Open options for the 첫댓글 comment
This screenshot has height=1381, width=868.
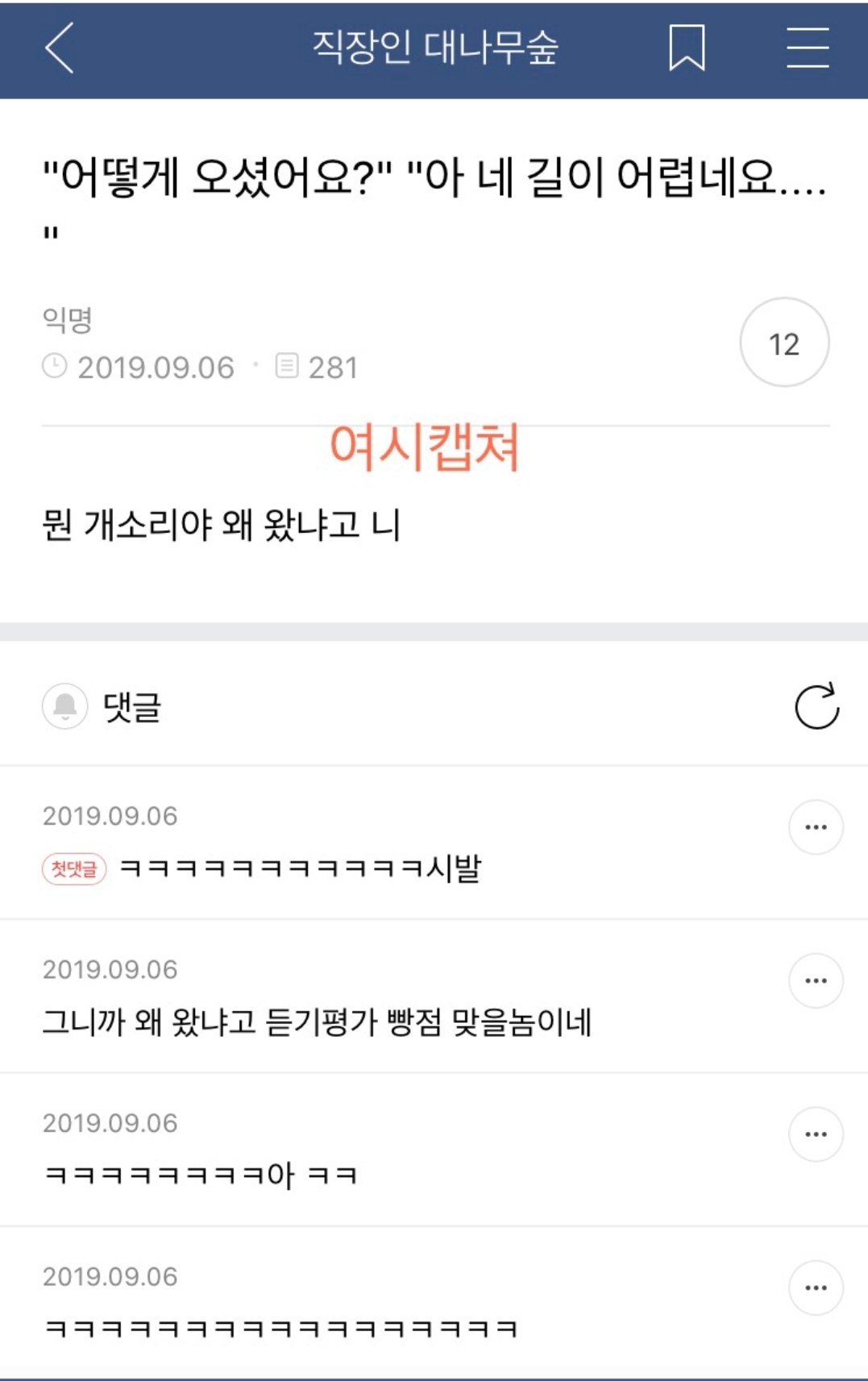[816, 827]
